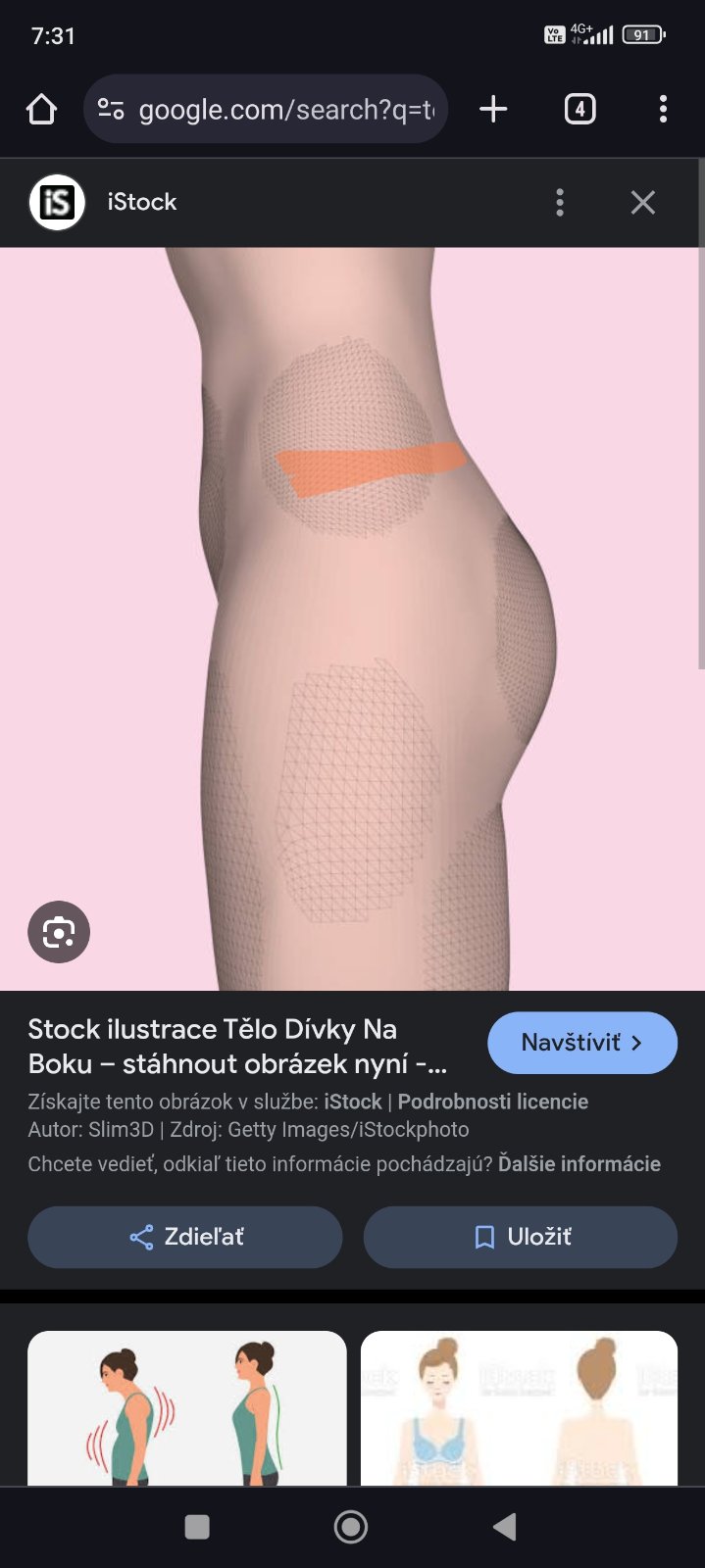Open the Chrome overflow menu

coord(664,109)
